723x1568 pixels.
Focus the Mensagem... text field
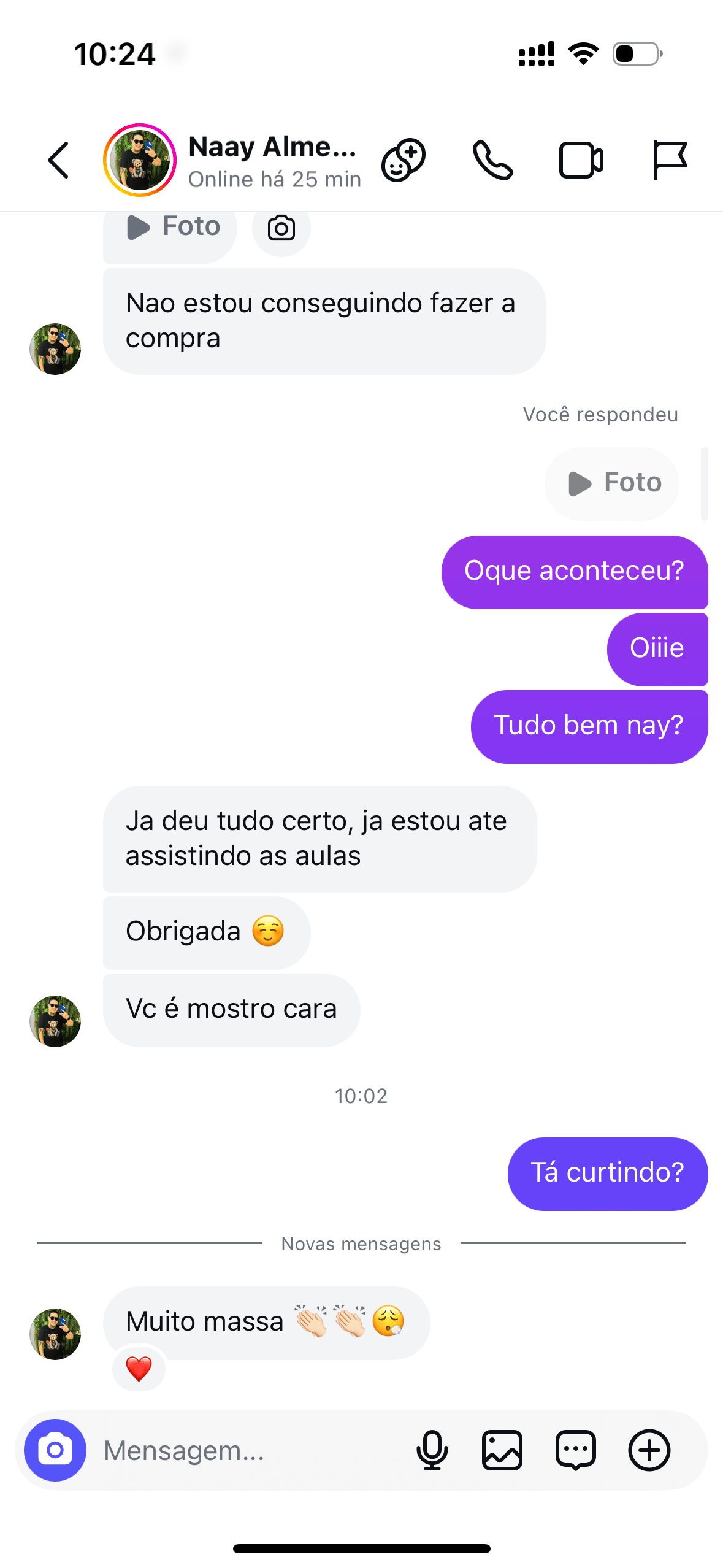(x=245, y=1450)
